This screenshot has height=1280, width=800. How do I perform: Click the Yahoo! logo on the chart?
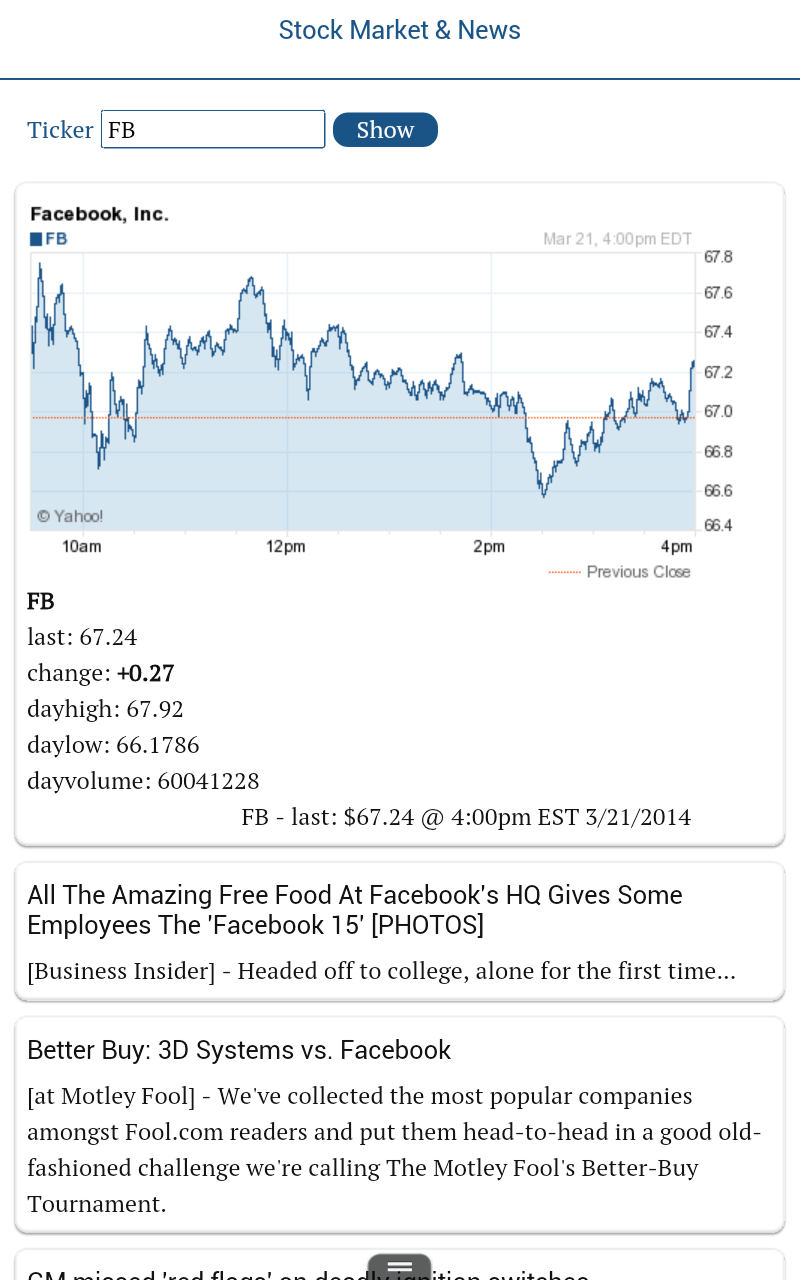tap(70, 516)
